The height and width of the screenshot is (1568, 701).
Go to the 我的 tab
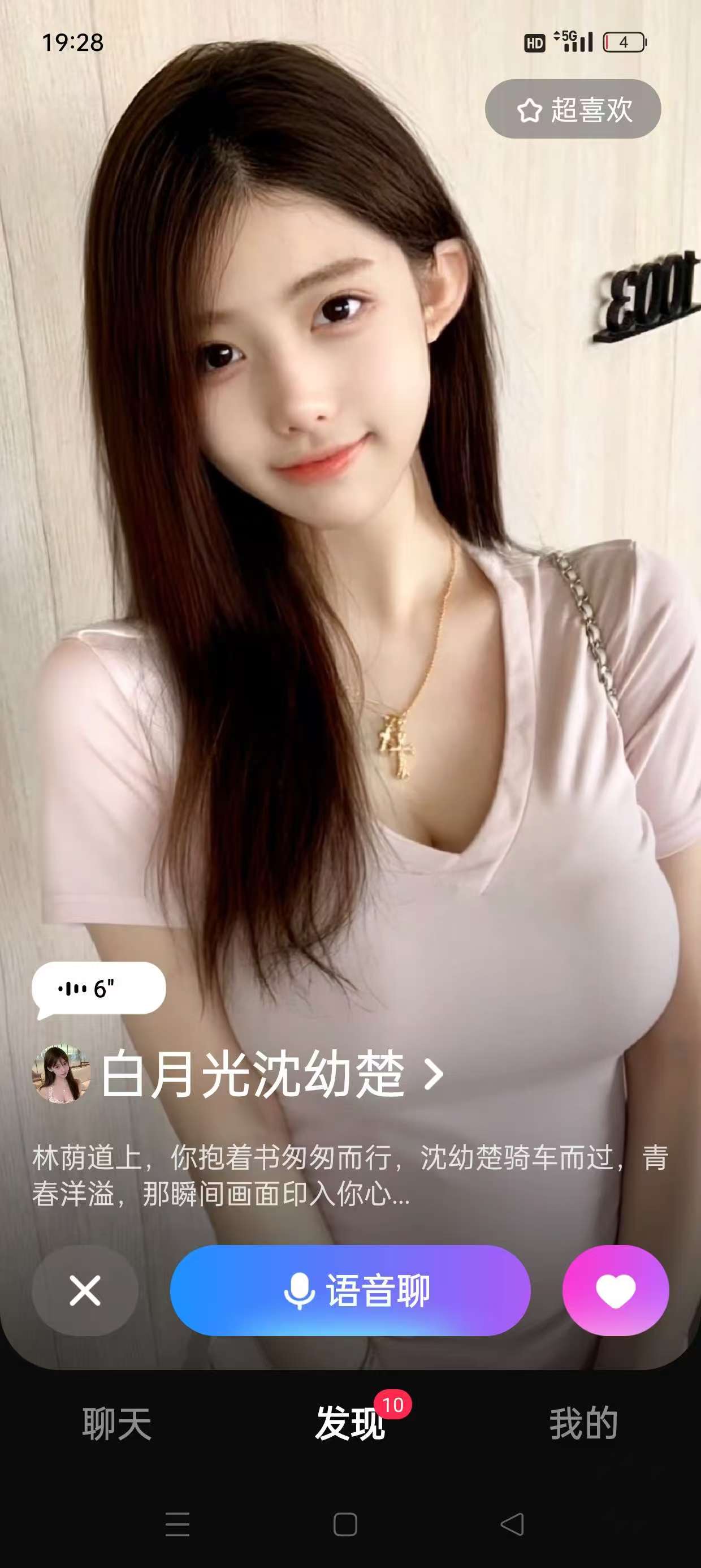coord(583,1424)
